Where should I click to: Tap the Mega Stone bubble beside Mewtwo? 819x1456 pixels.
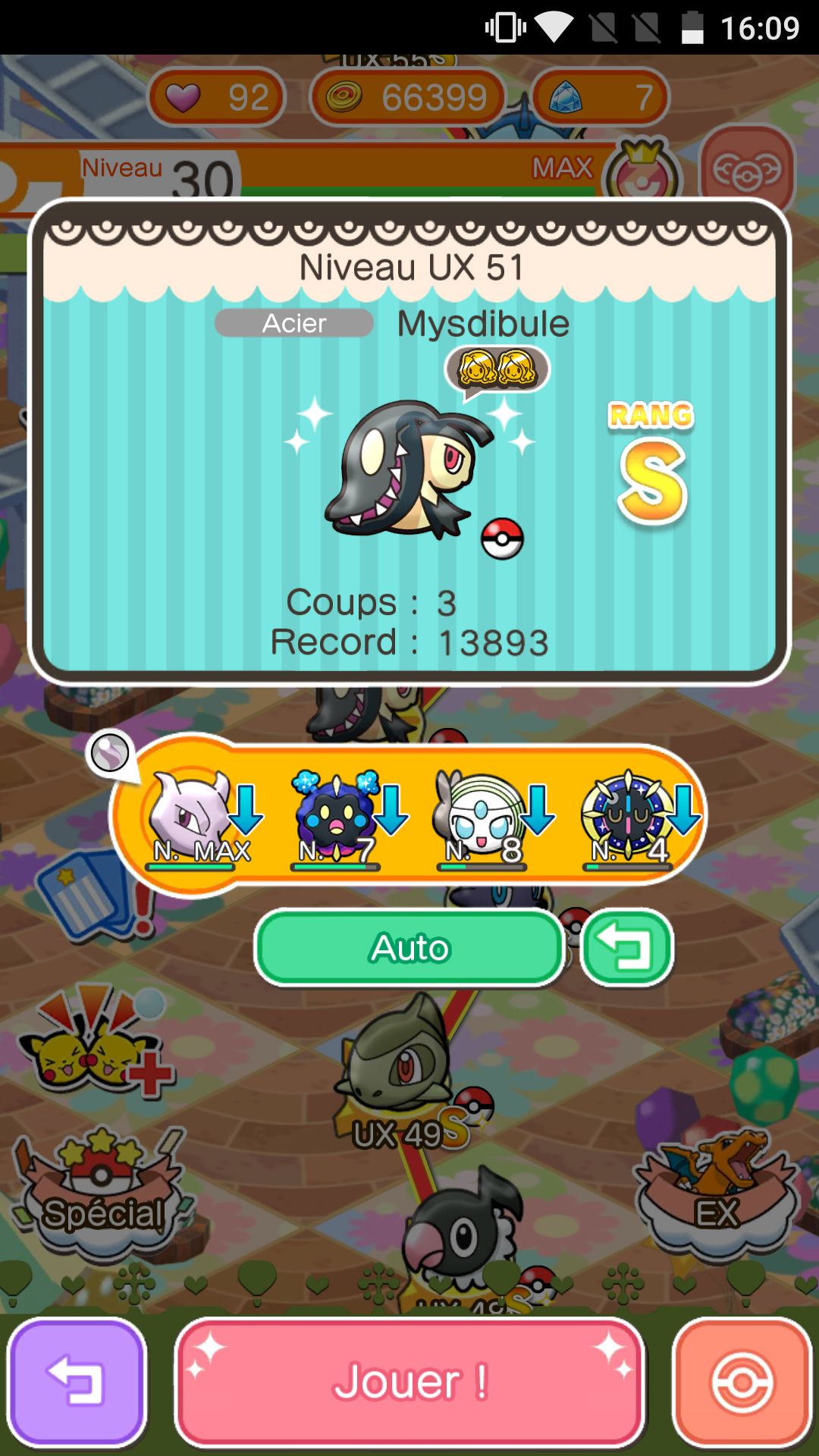110,754
